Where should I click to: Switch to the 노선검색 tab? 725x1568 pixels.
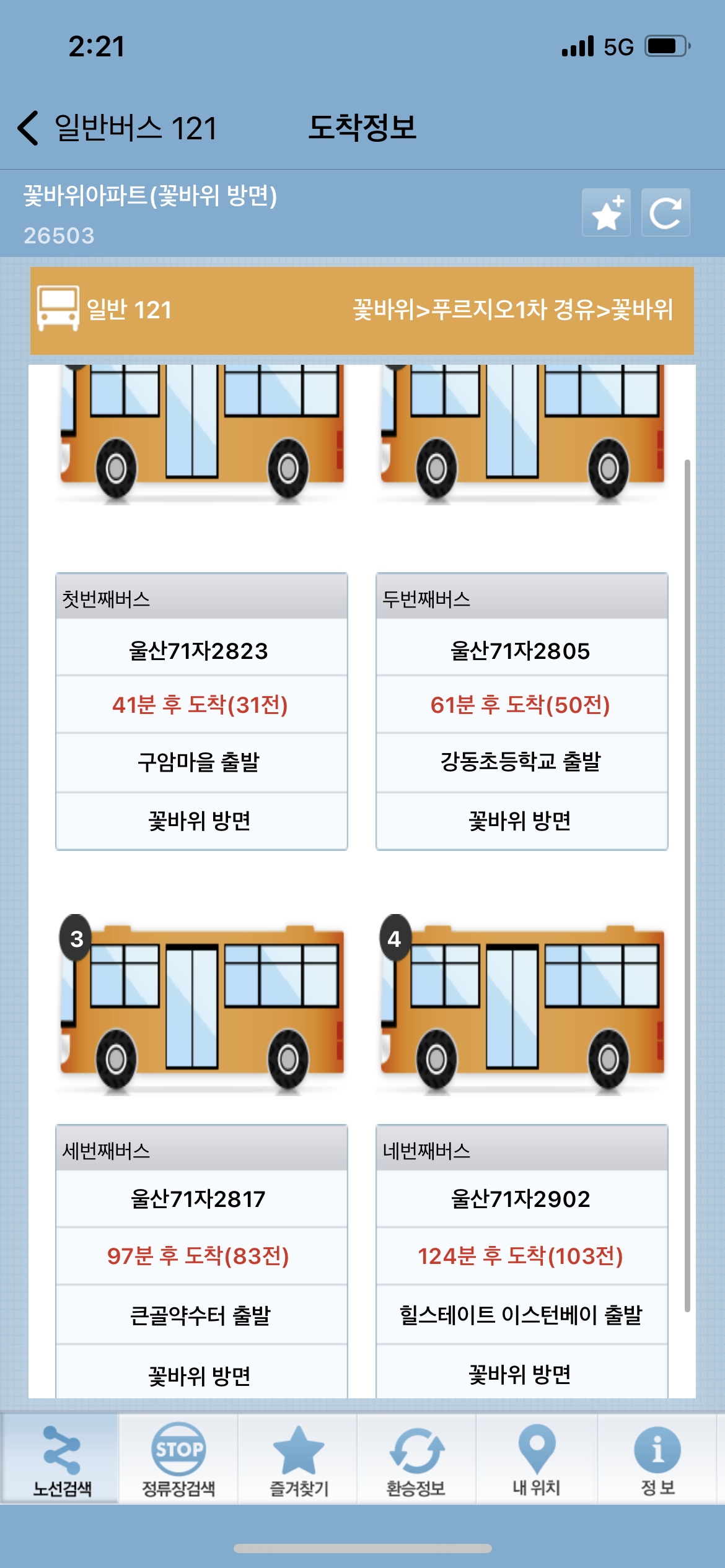pos(61,1460)
